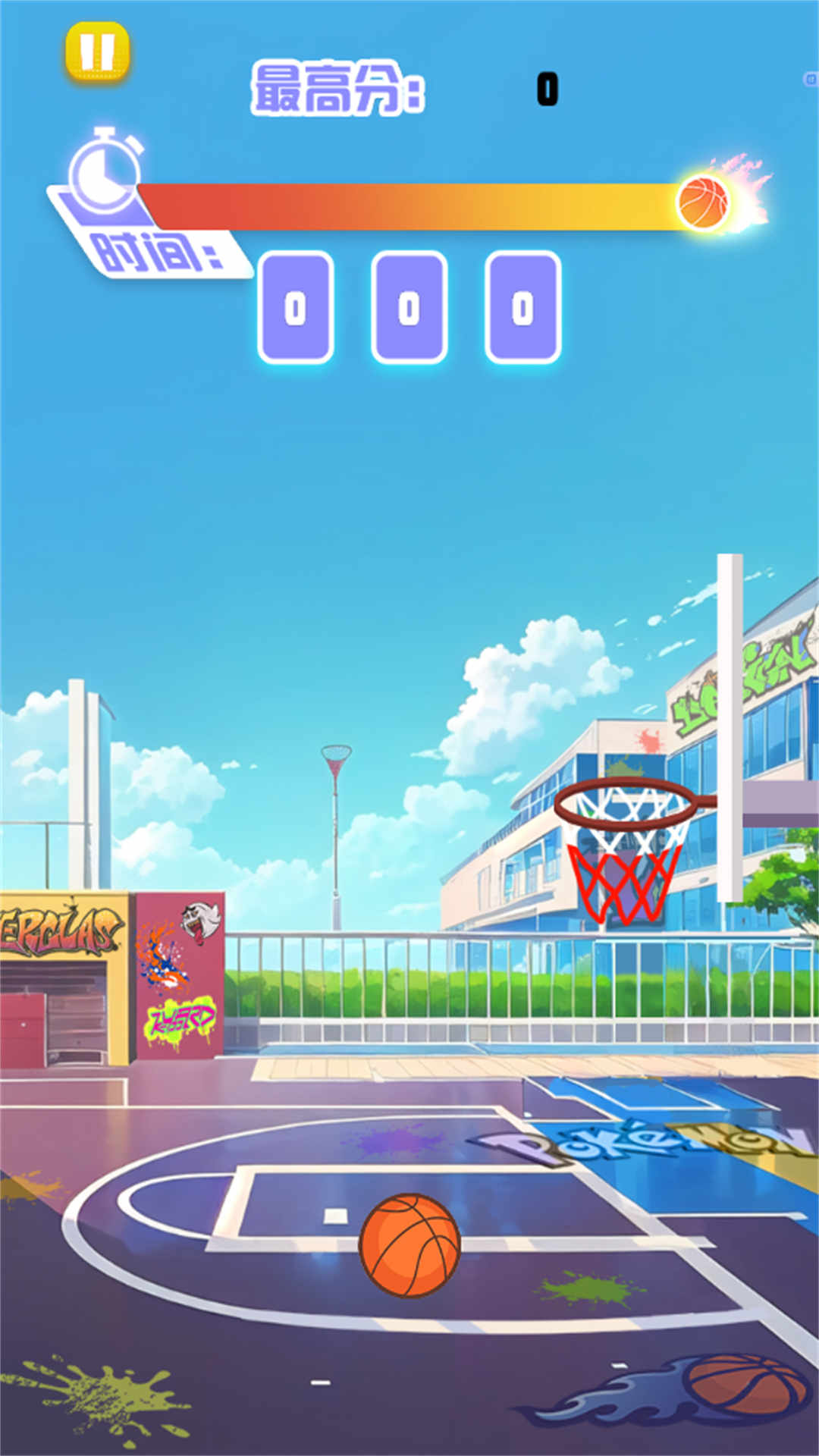Pause the game with the yellow button
This screenshot has height=1456, width=819.
97,52
